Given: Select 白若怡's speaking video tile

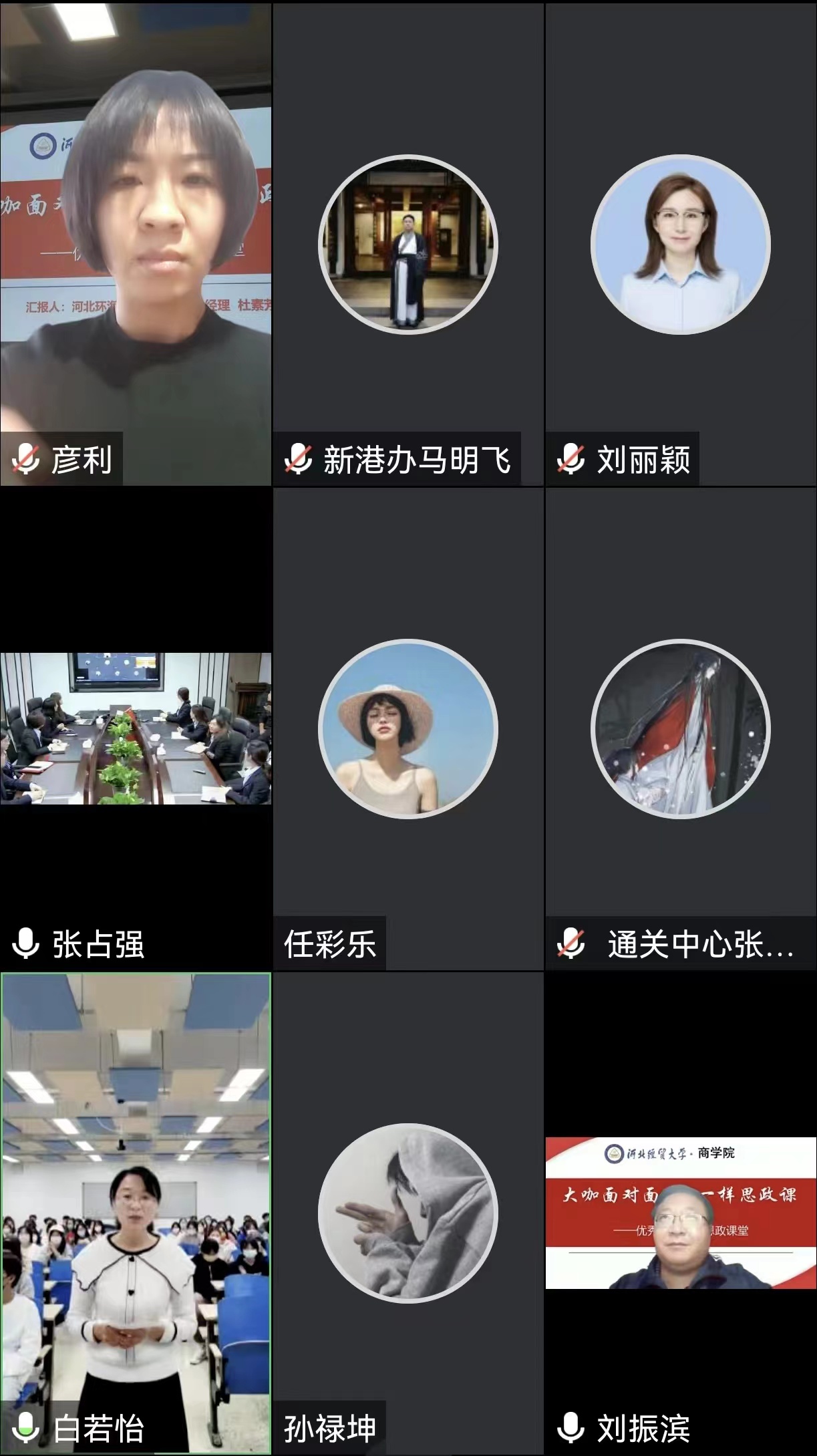Looking at the screenshot, I should tap(136, 1213).
